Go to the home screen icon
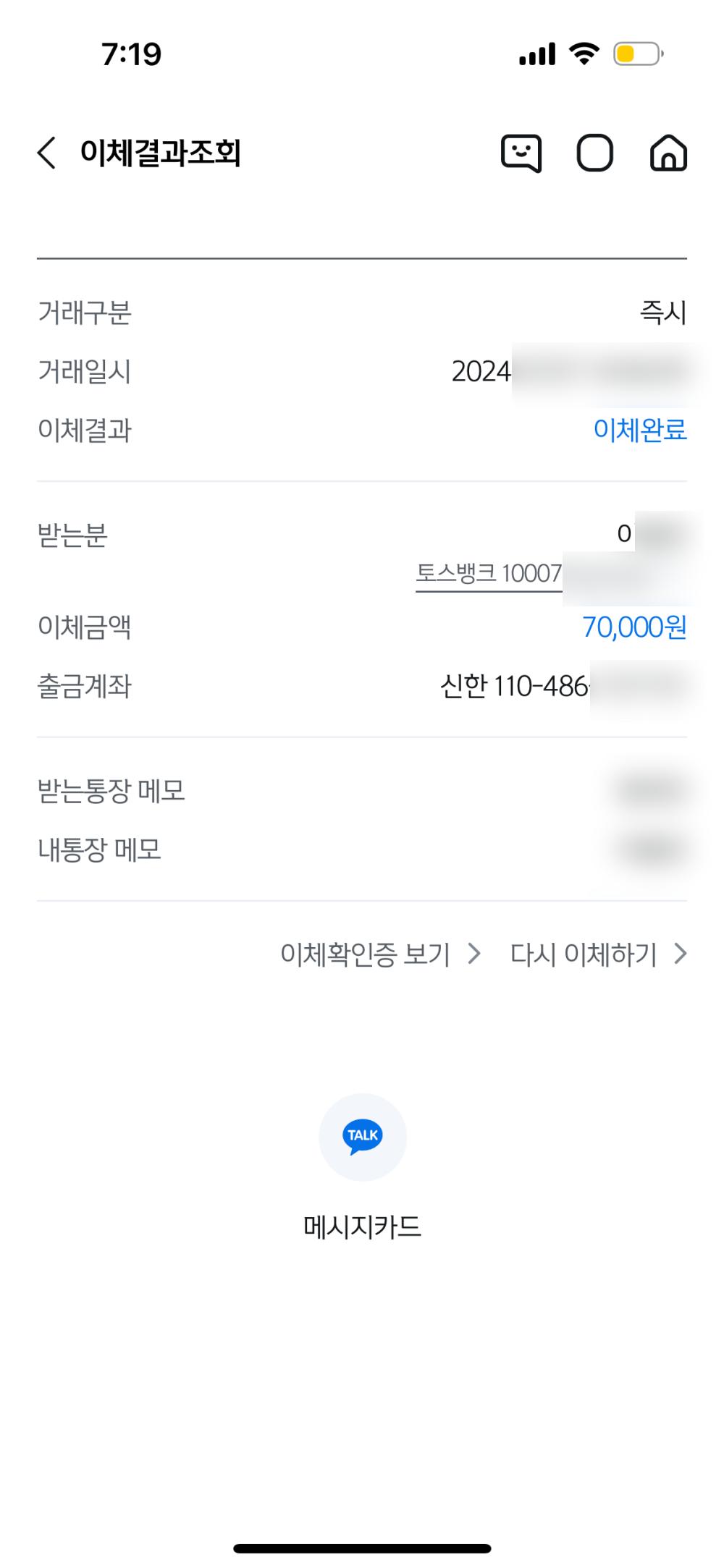 tap(668, 153)
